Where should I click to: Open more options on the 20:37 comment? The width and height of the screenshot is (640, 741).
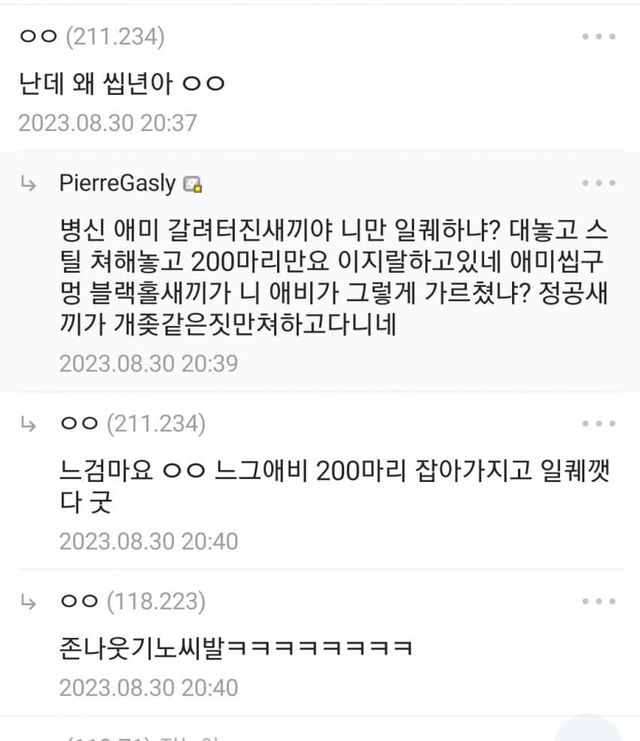click(x=598, y=39)
